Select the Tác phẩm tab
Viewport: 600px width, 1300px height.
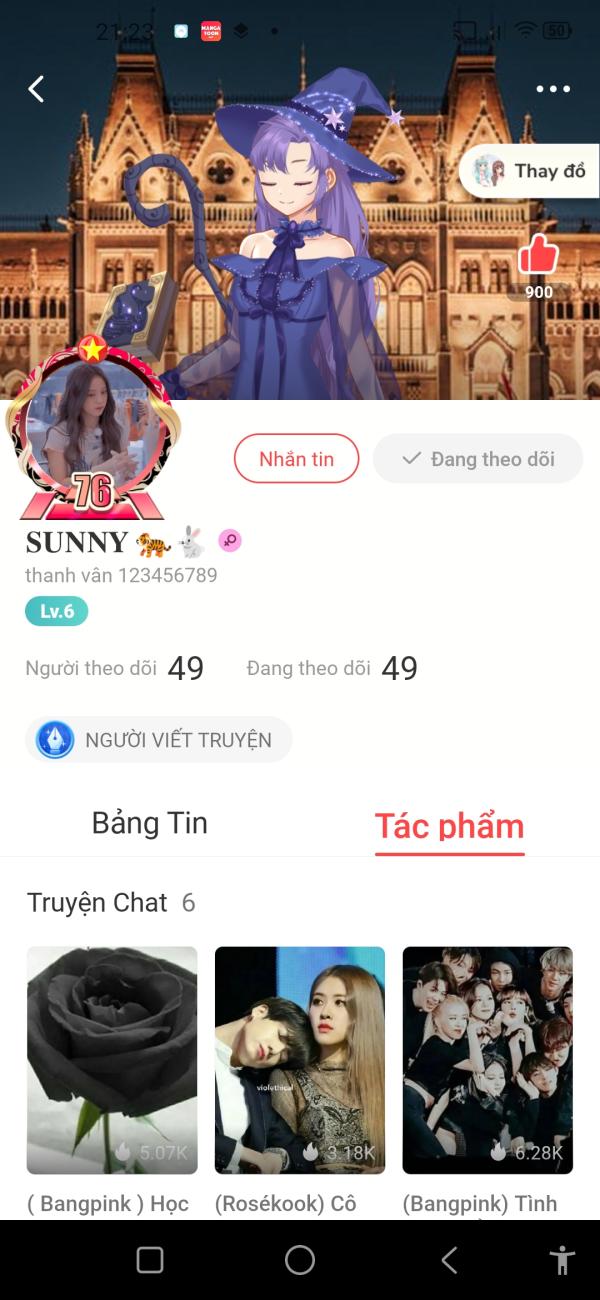pyautogui.click(x=449, y=826)
